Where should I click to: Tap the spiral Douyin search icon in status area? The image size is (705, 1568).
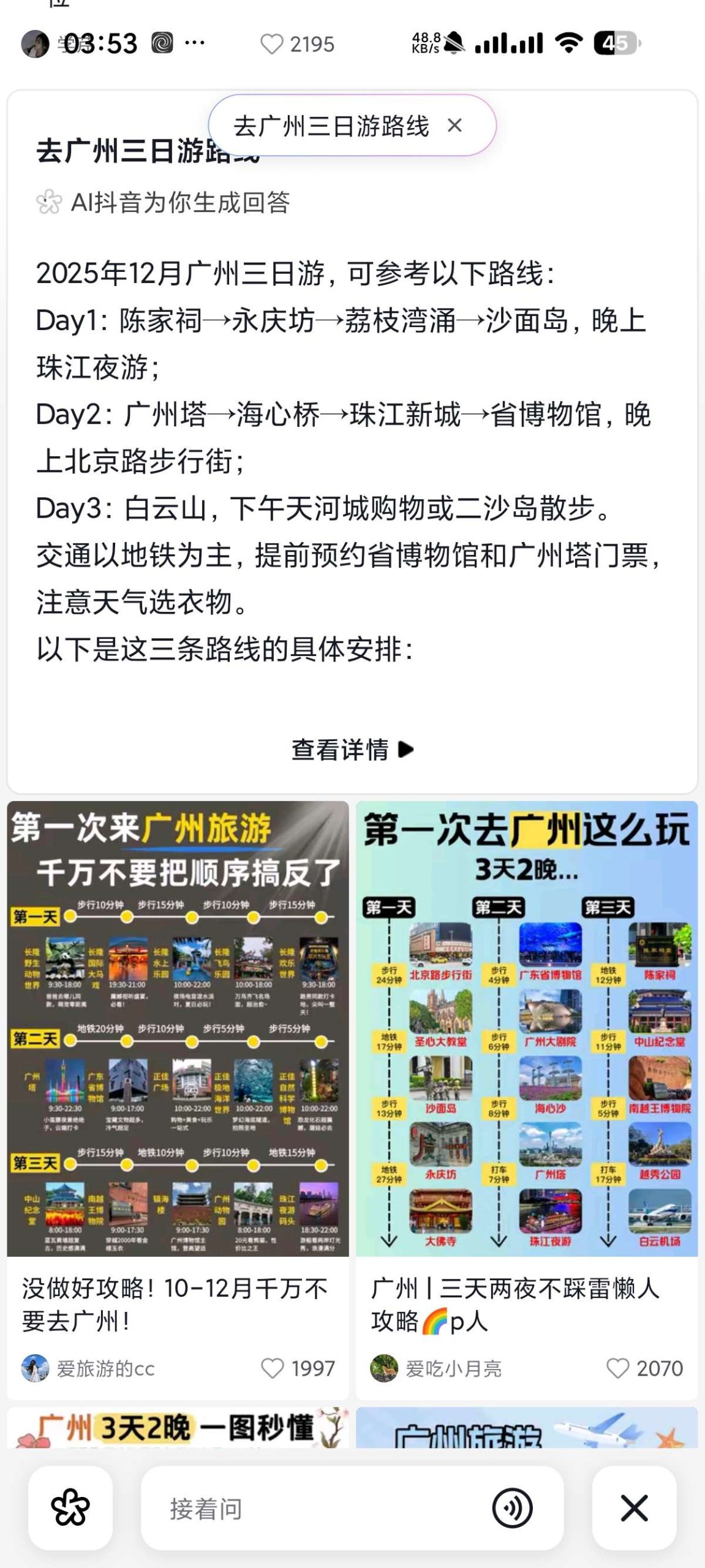pos(162,43)
